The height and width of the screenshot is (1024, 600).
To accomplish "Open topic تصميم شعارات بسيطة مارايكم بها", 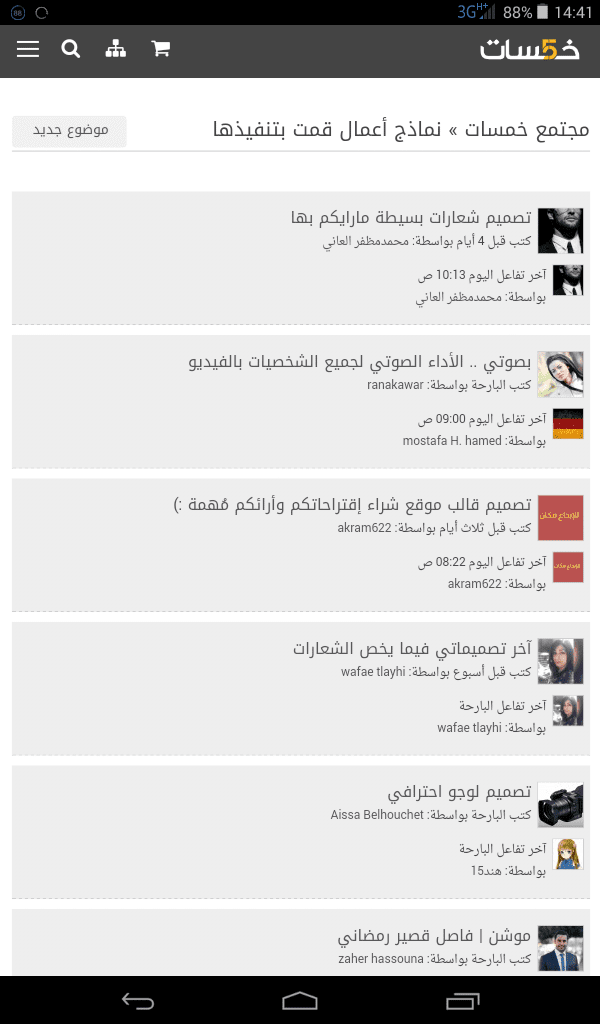I will tap(411, 218).
